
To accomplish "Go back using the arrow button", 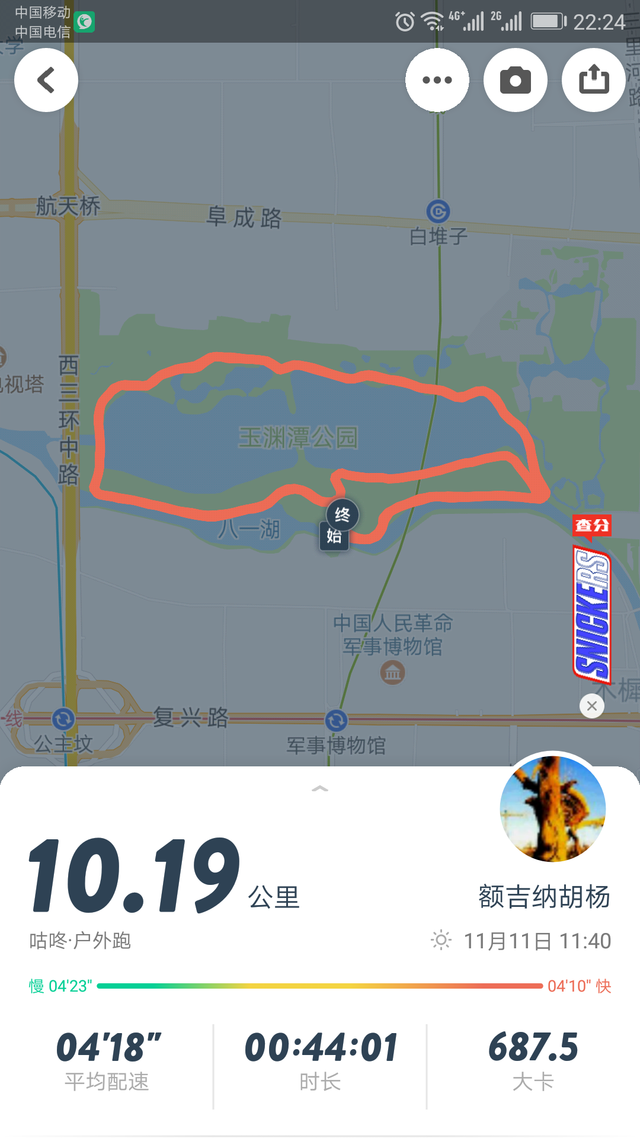I will coord(46,80).
